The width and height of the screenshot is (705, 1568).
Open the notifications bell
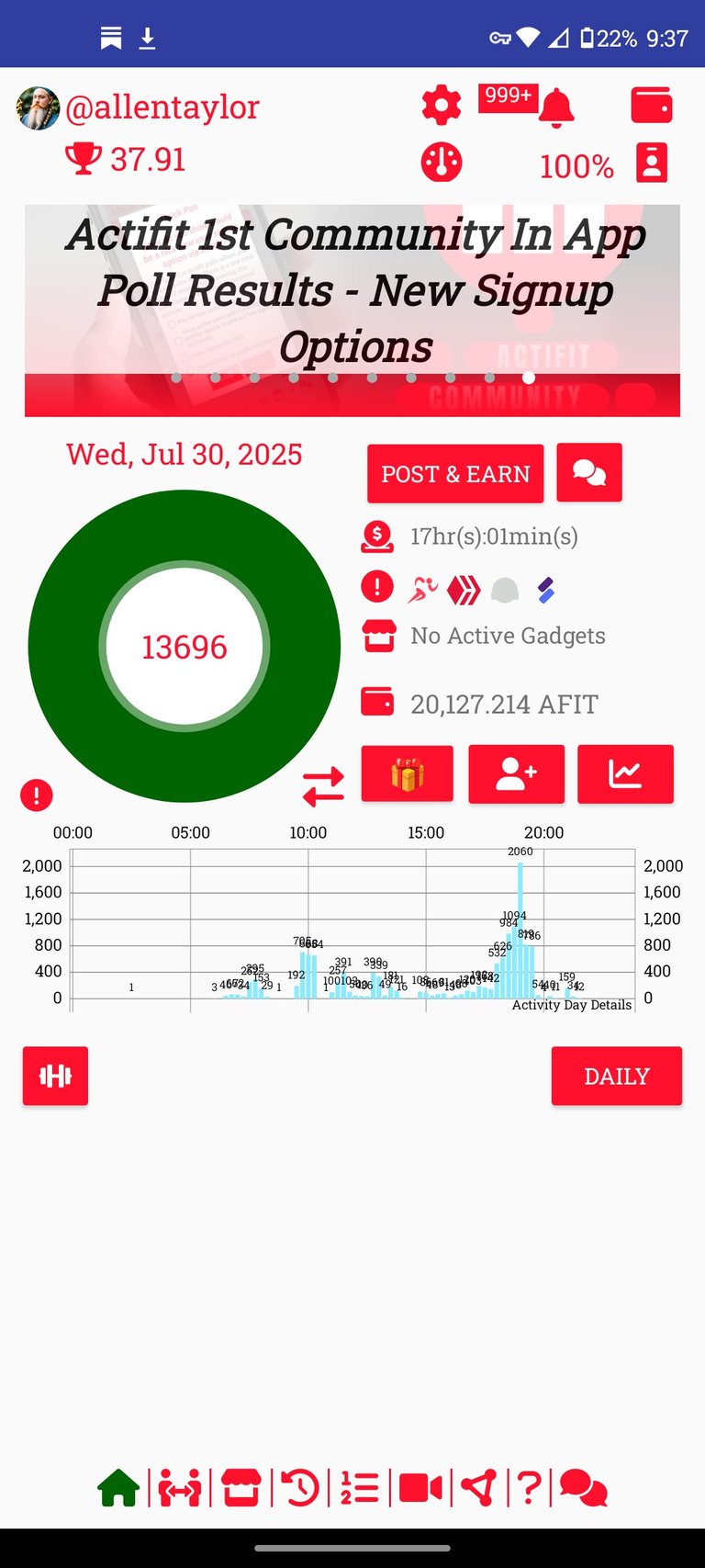point(556,107)
